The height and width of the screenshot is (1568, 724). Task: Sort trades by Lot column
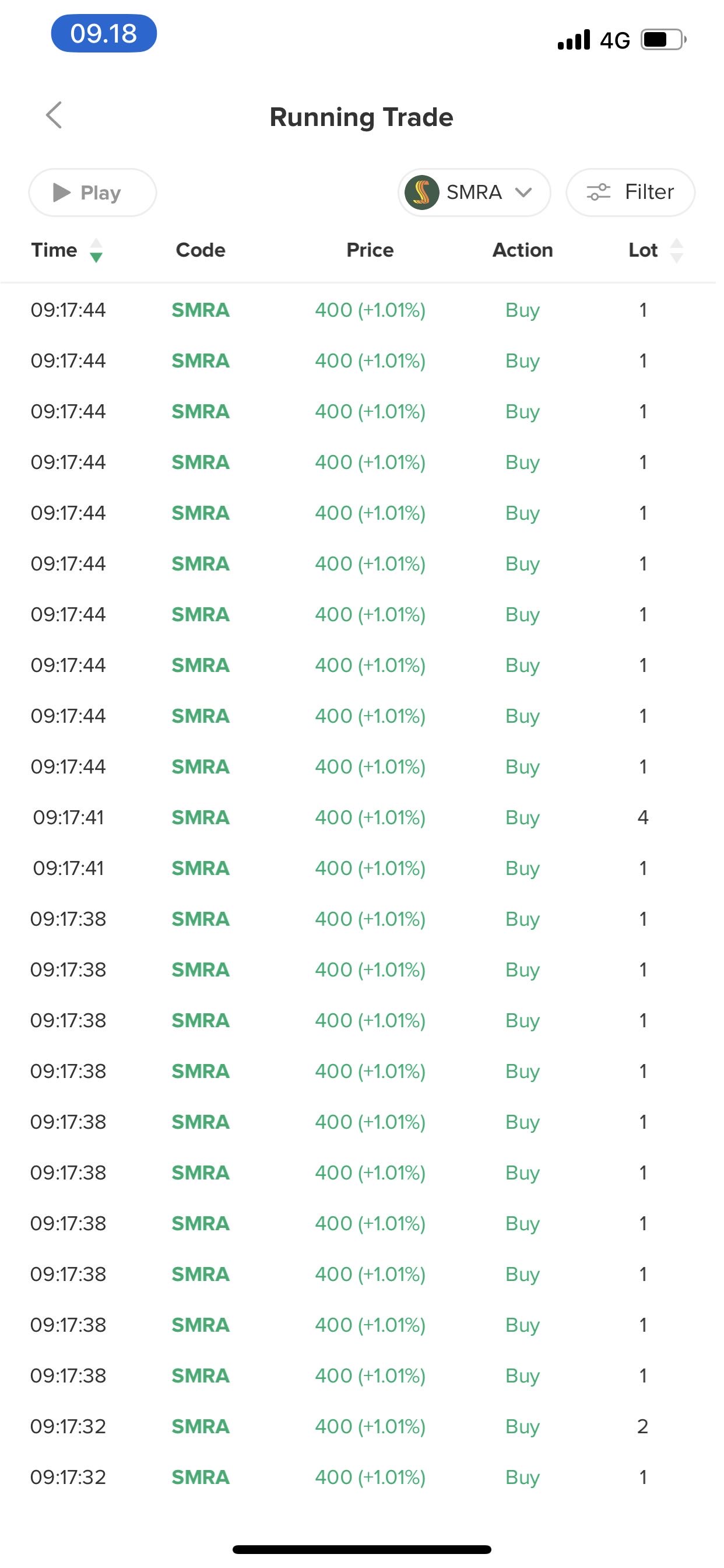click(655, 250)
